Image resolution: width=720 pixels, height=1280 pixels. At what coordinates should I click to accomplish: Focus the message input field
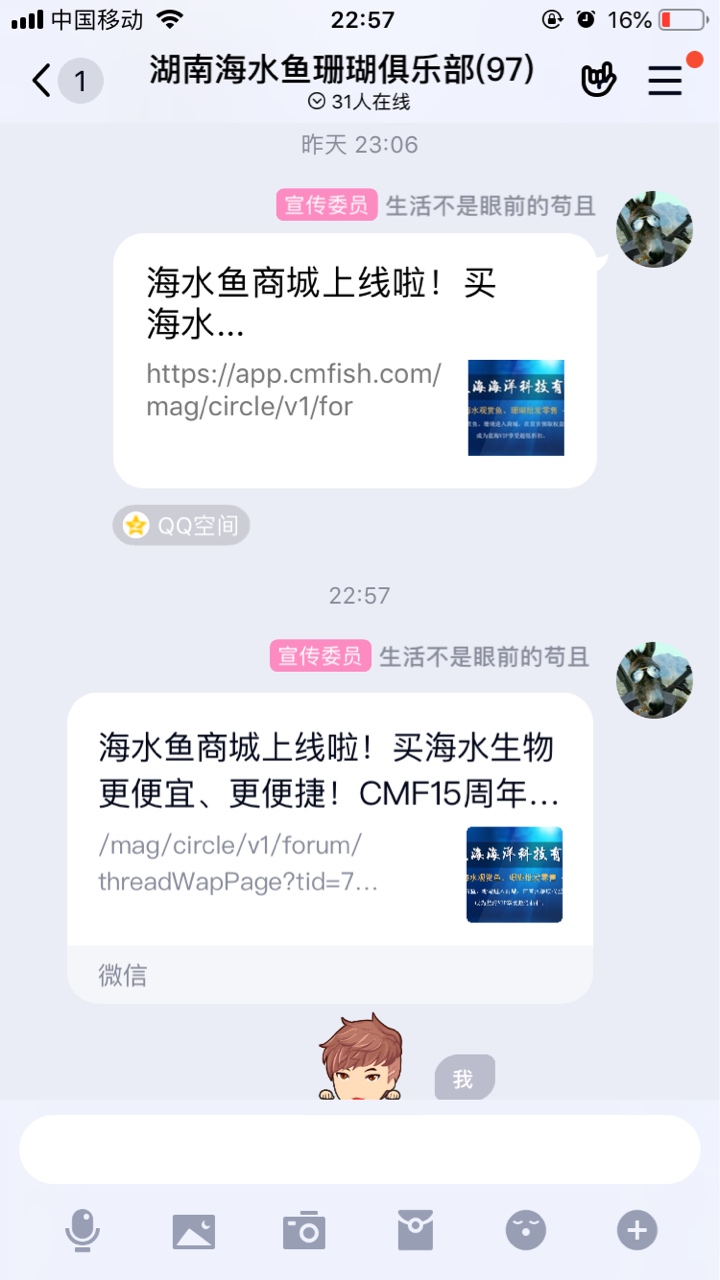(x=360, y=1149)
